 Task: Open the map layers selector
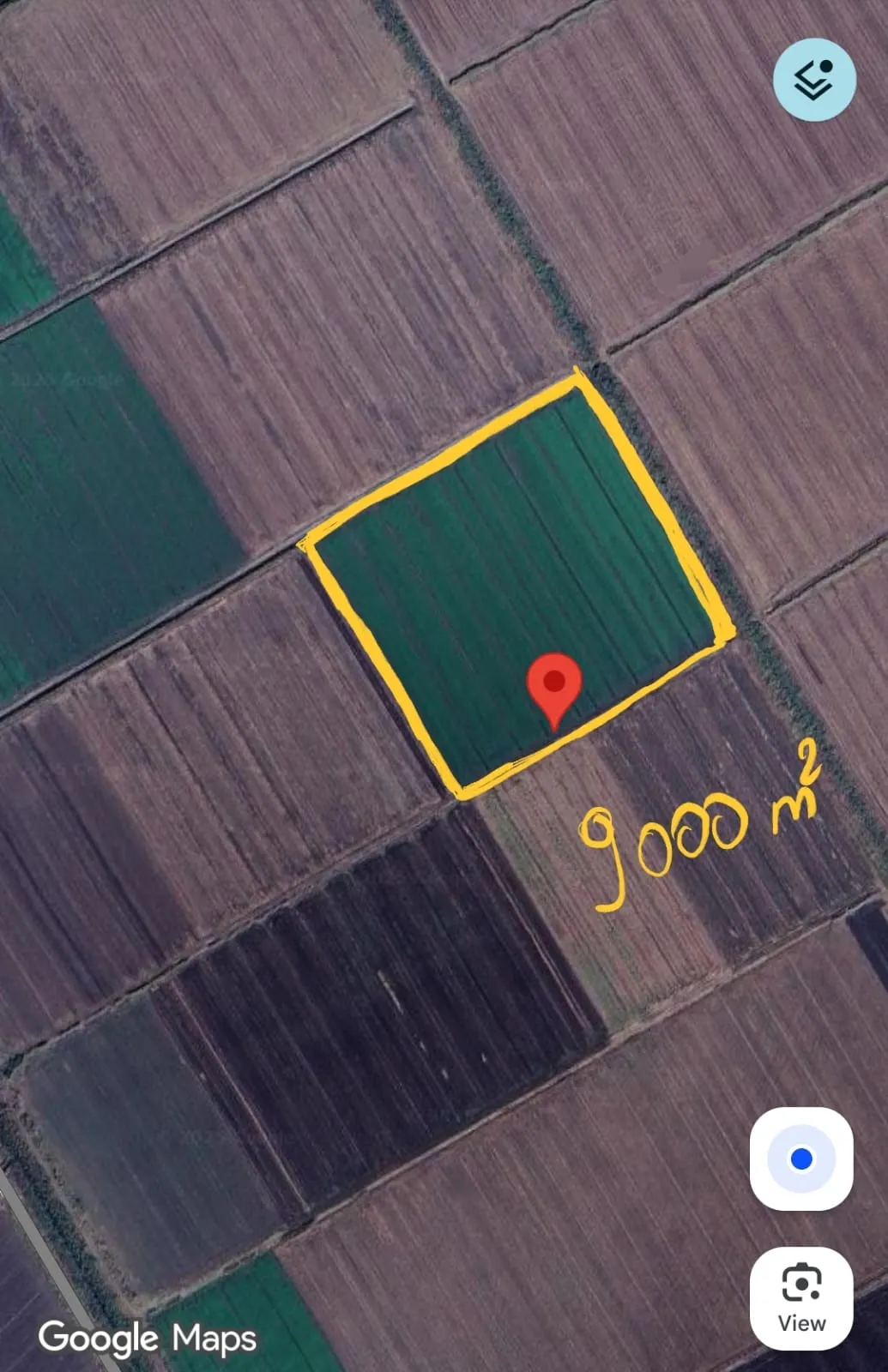pos(813,80)
